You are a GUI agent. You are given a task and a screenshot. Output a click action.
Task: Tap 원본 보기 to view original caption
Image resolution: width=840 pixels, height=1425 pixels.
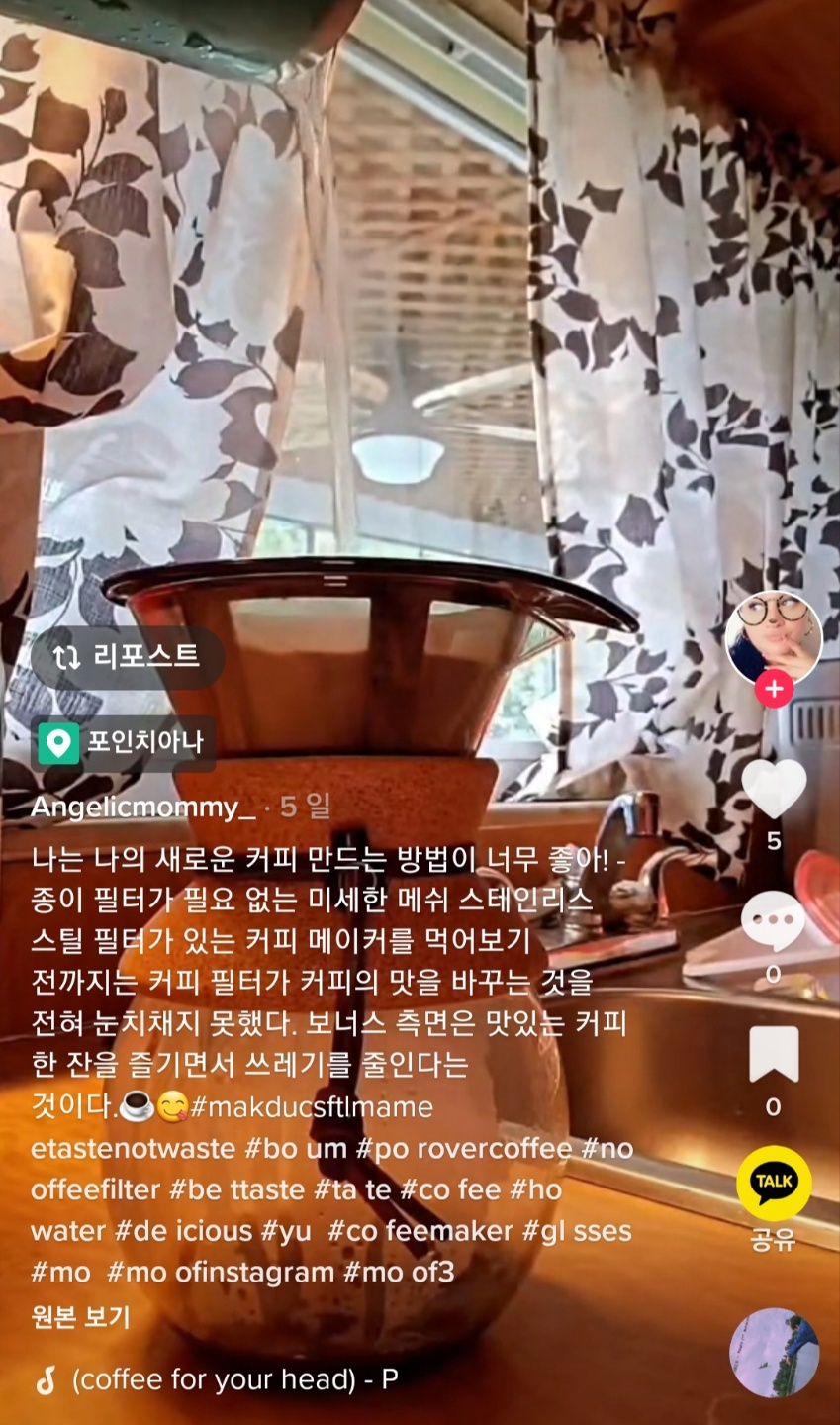point(80,1317)
